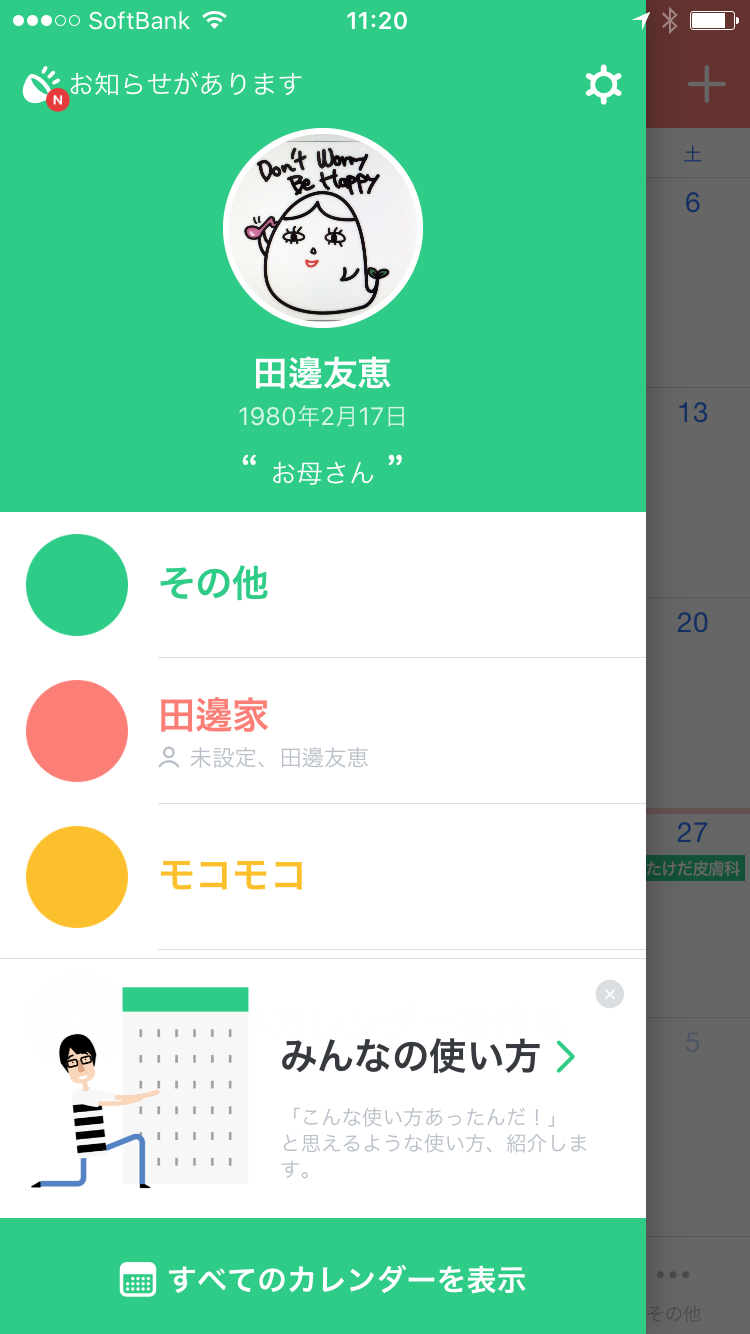The width and height of the screenshot is (750, 1334).
Task: Open the 田邊家 calendar
Action: [323, 731]
